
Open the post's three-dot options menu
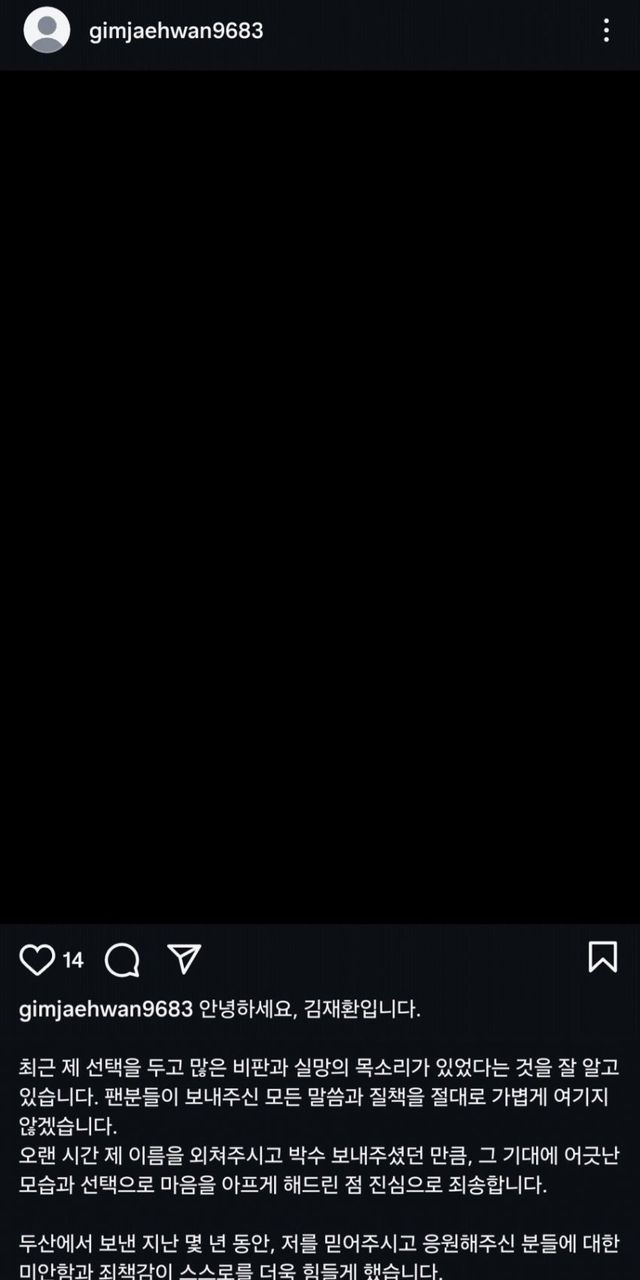(x=606, y=30)
